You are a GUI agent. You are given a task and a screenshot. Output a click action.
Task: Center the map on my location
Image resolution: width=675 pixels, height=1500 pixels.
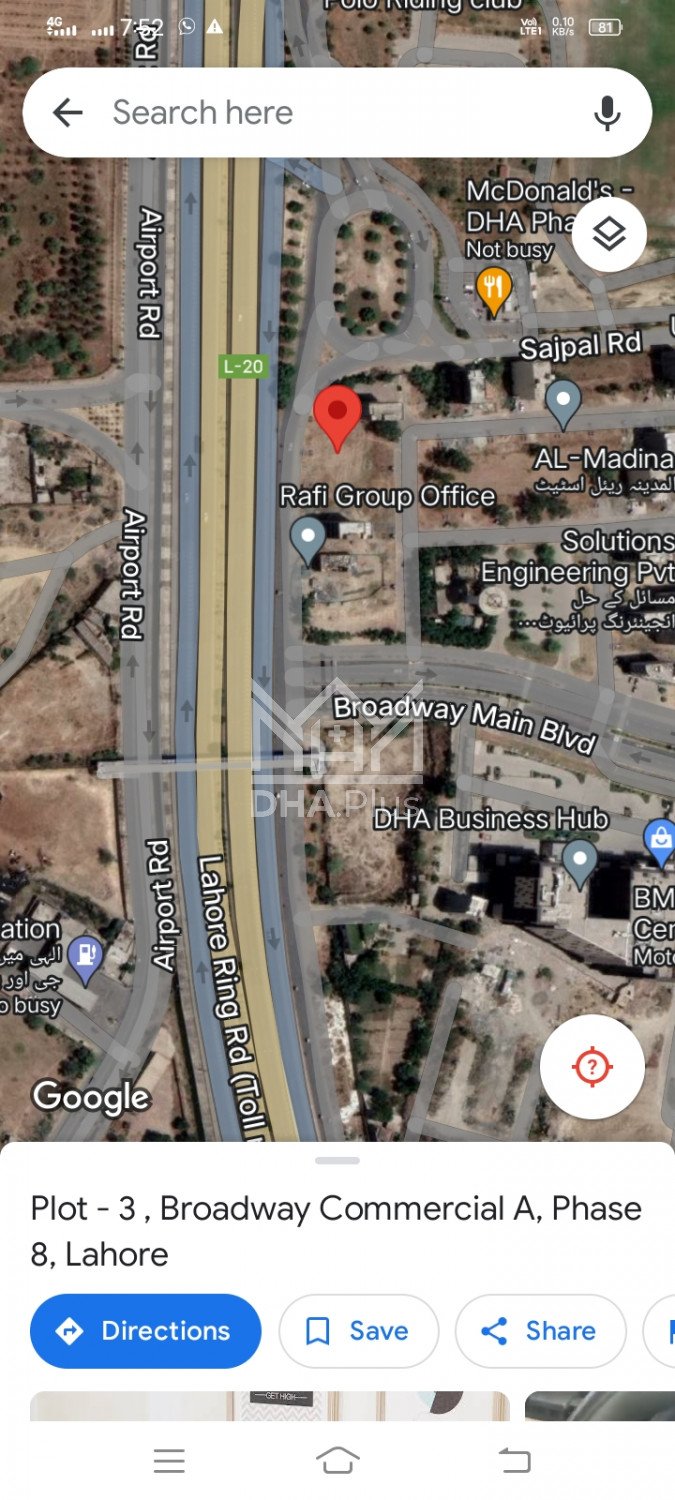592,1067
